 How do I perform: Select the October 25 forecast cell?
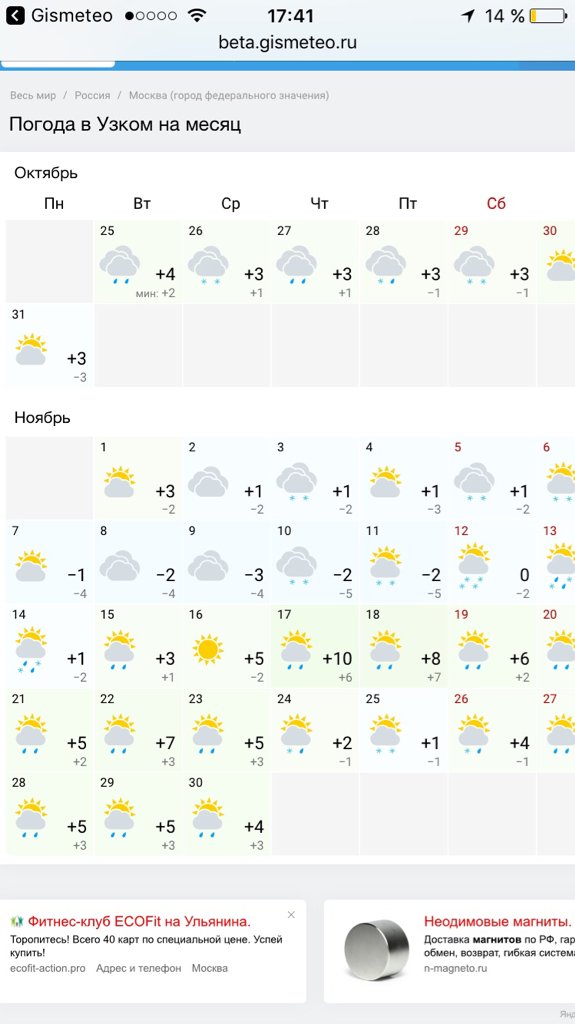pos(138,261)
